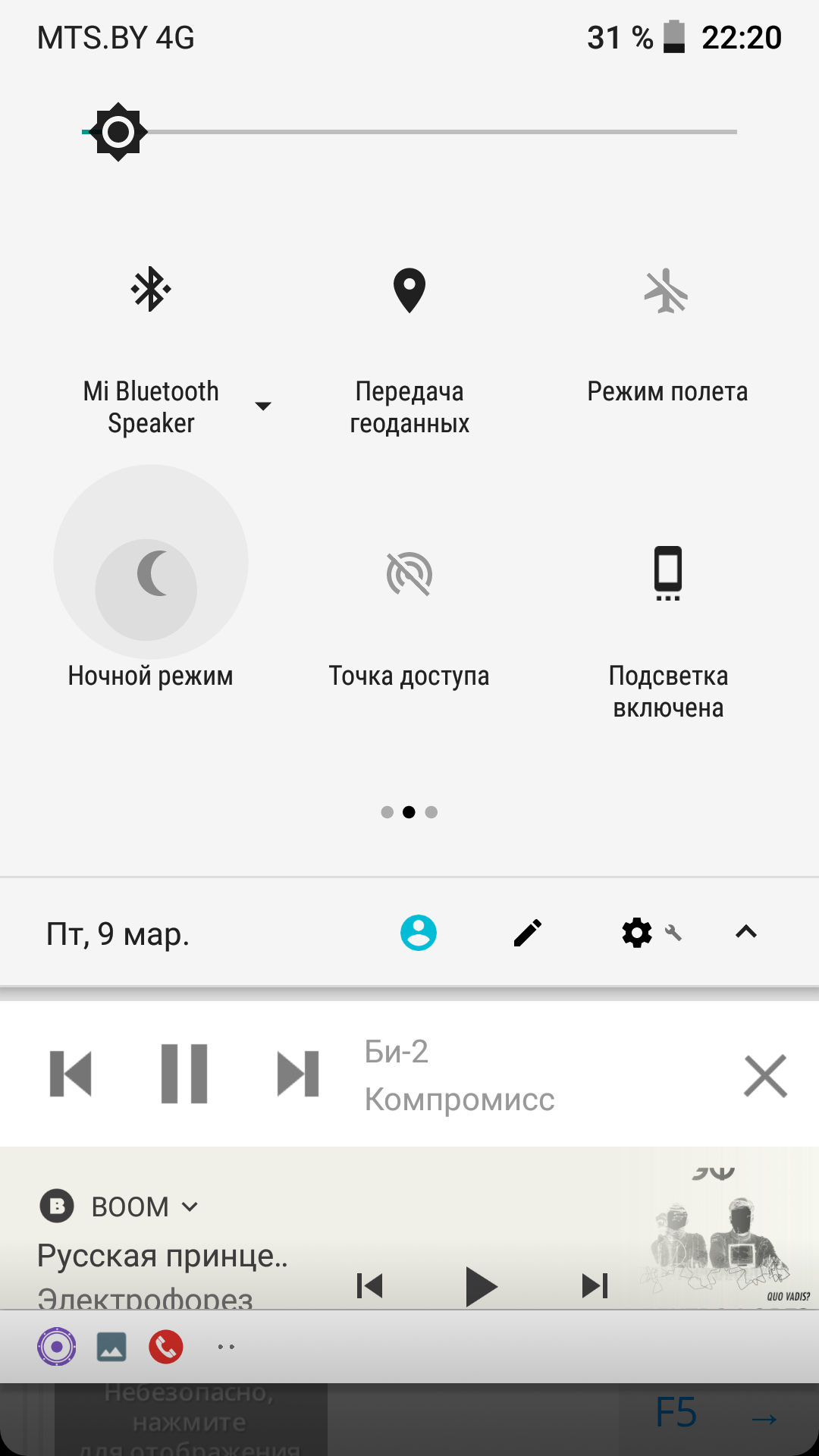Enable Режим полета airplane mode
This screenshot has height=1456, width=819.
point(667,290)
